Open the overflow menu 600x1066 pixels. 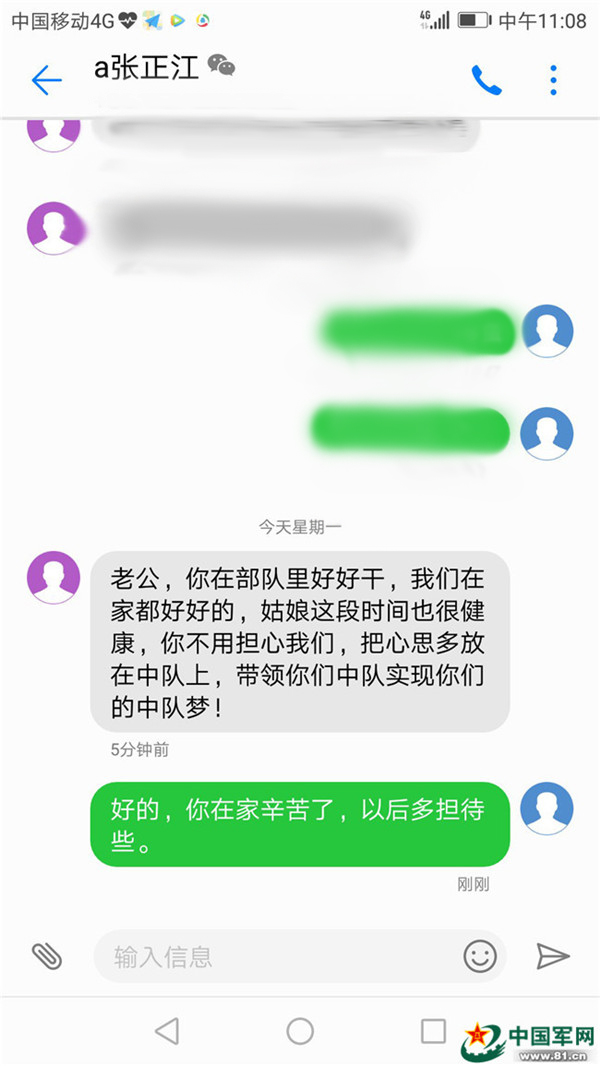553,80
